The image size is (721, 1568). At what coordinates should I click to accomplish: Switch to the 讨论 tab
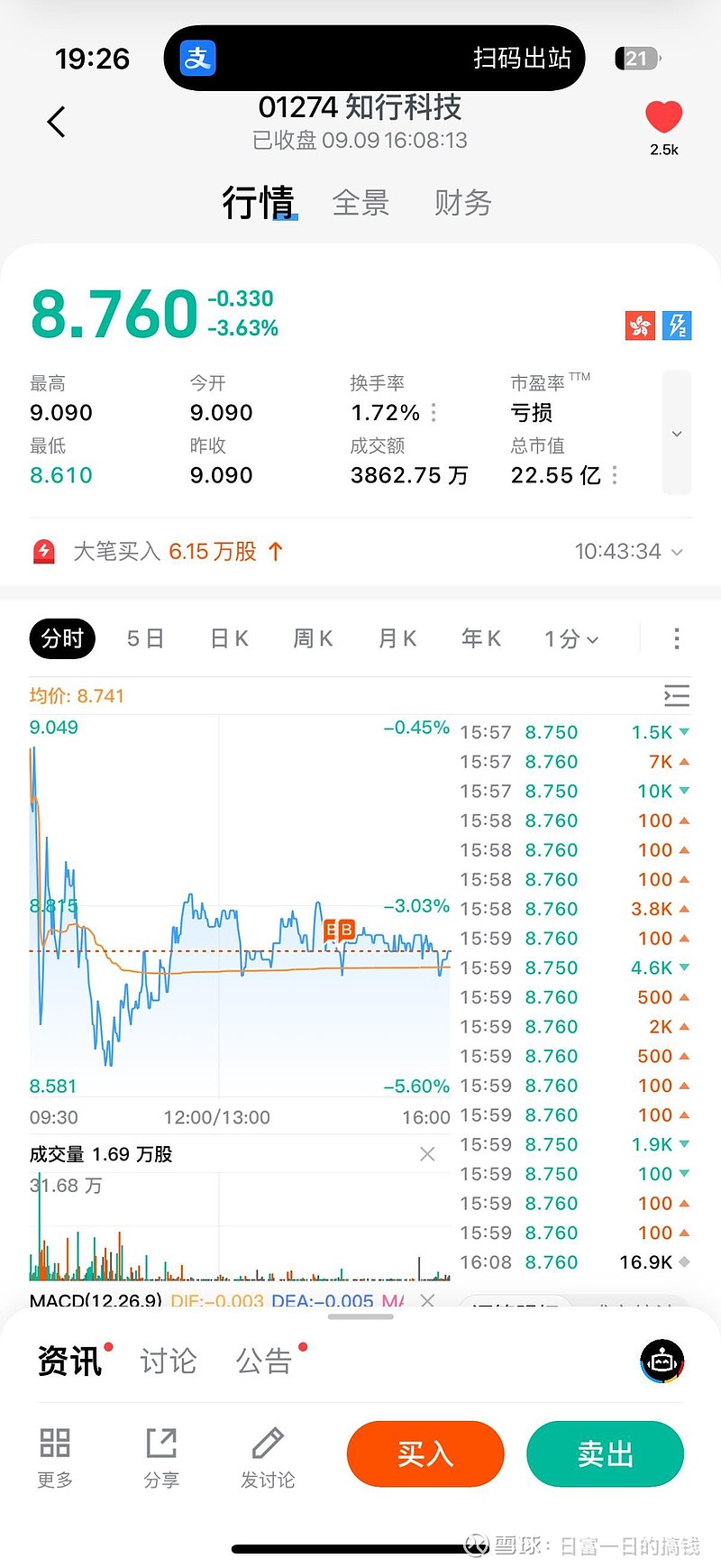pos(169,1361)
